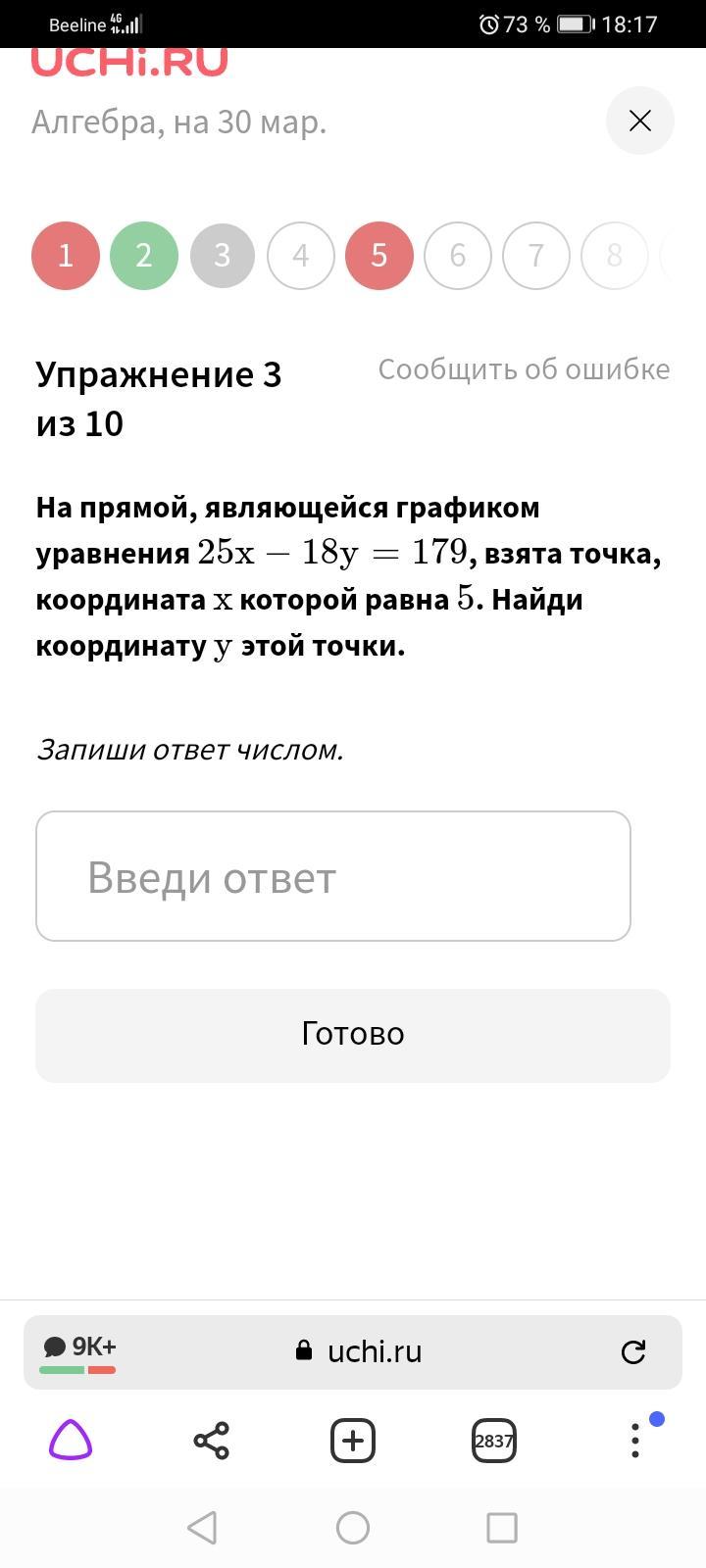Focus the Введи ответ answer field

(333, 876)
